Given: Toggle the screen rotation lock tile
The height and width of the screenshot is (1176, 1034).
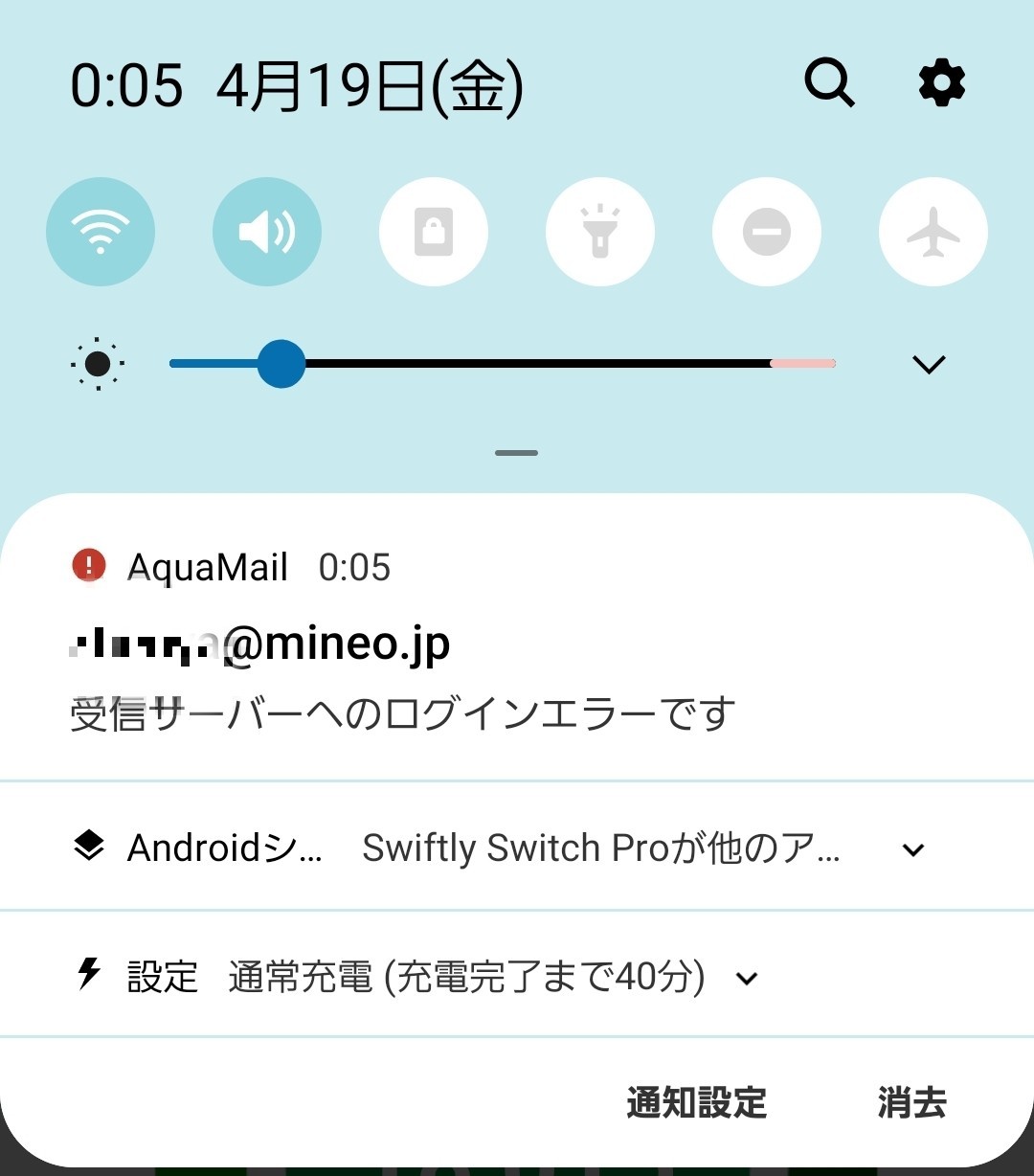Looking at the screenshot, I should (434, 232).
